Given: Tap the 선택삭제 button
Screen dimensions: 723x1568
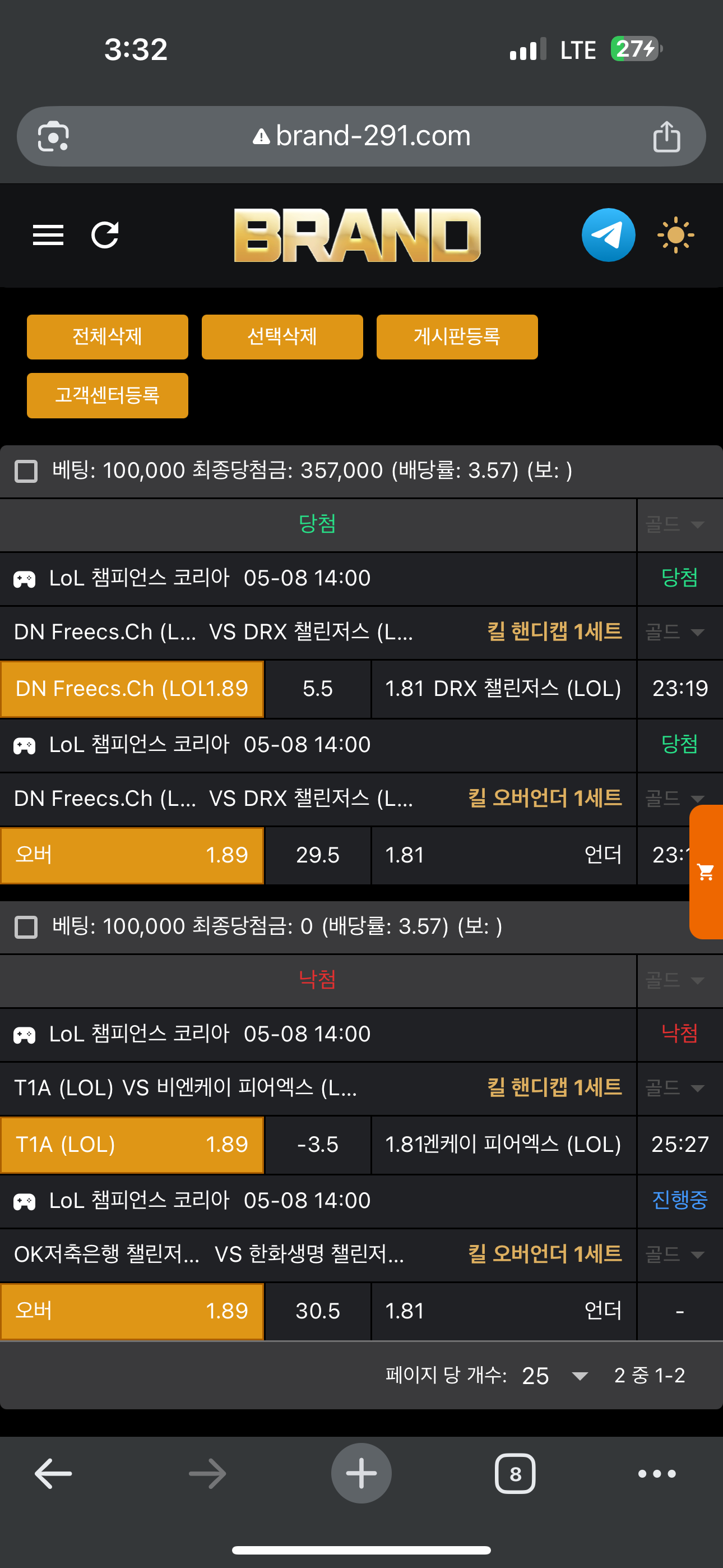Looking at the screenshot, I should 282,336.
